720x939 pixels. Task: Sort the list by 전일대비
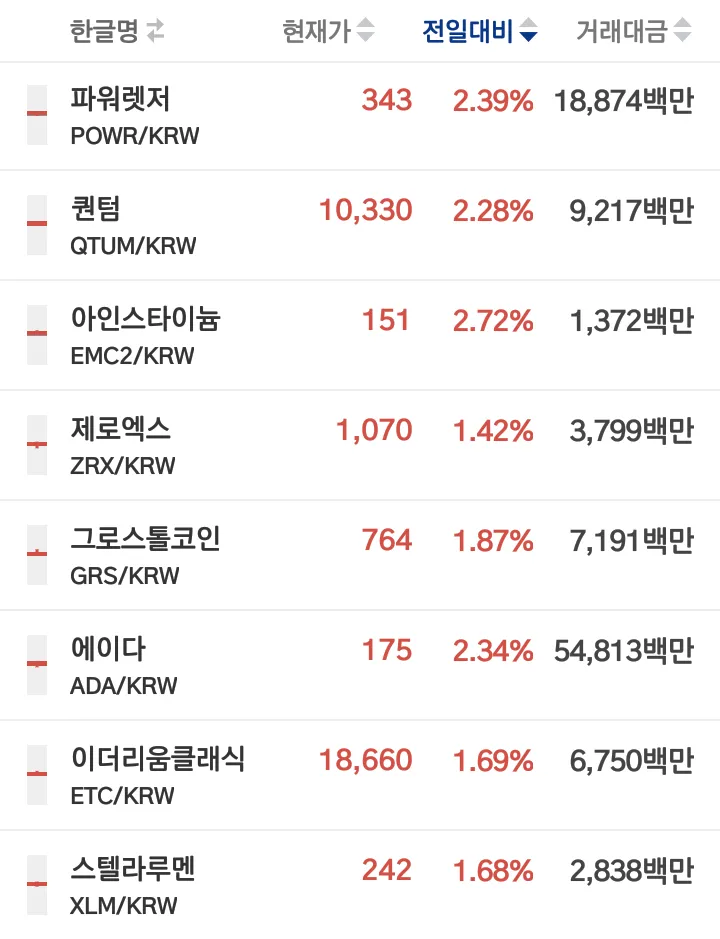point(480,32)
